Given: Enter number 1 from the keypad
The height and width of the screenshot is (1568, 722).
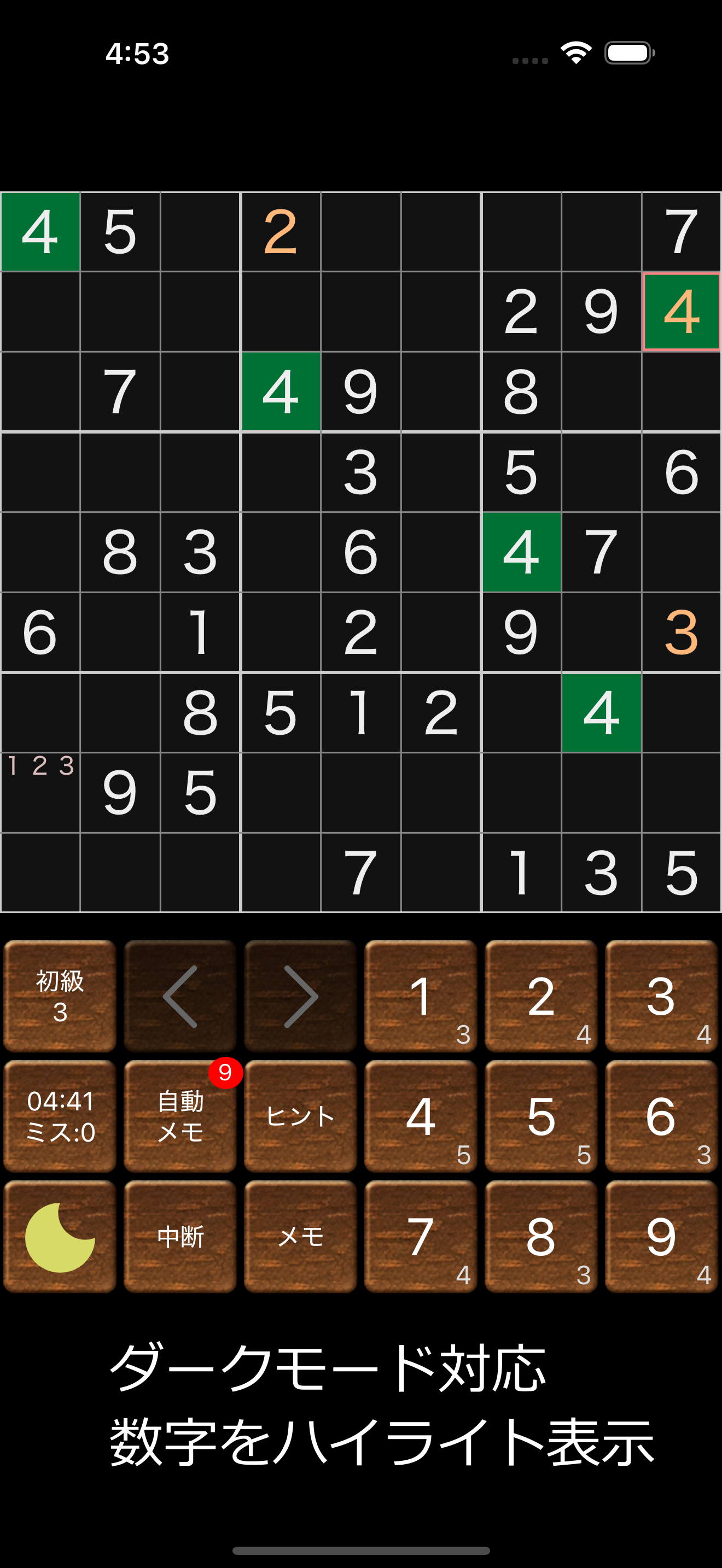Looking at the screenshot, I should (421, 997).
